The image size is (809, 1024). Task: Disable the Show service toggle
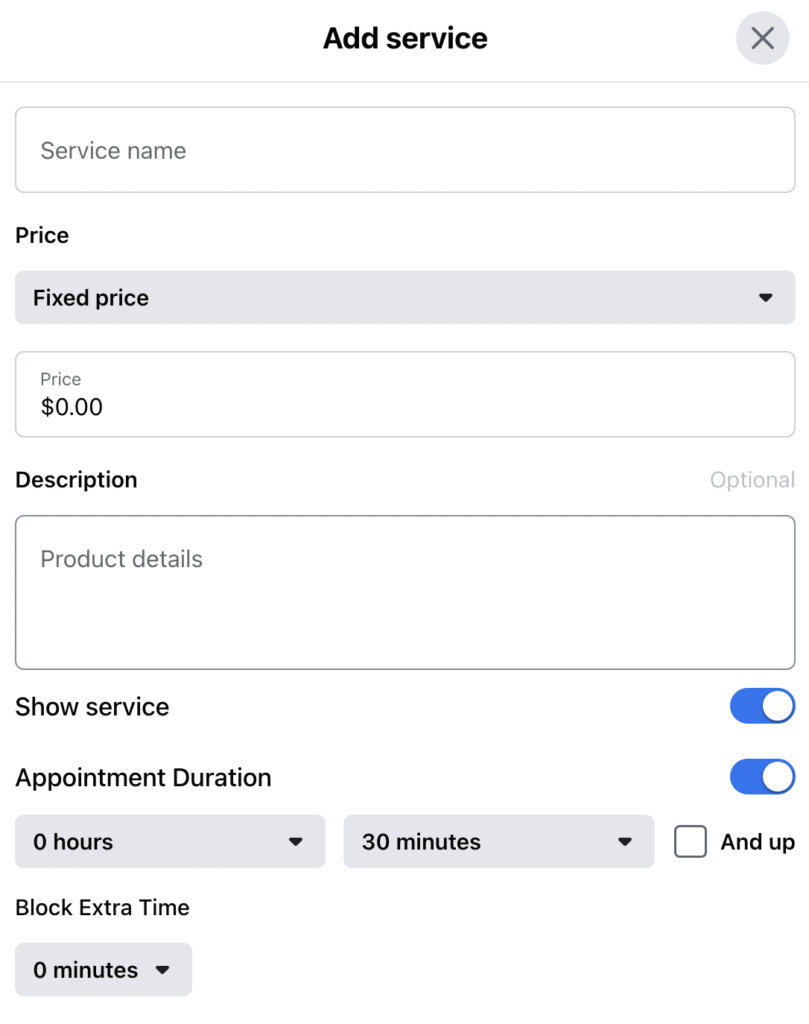[762, 706]
